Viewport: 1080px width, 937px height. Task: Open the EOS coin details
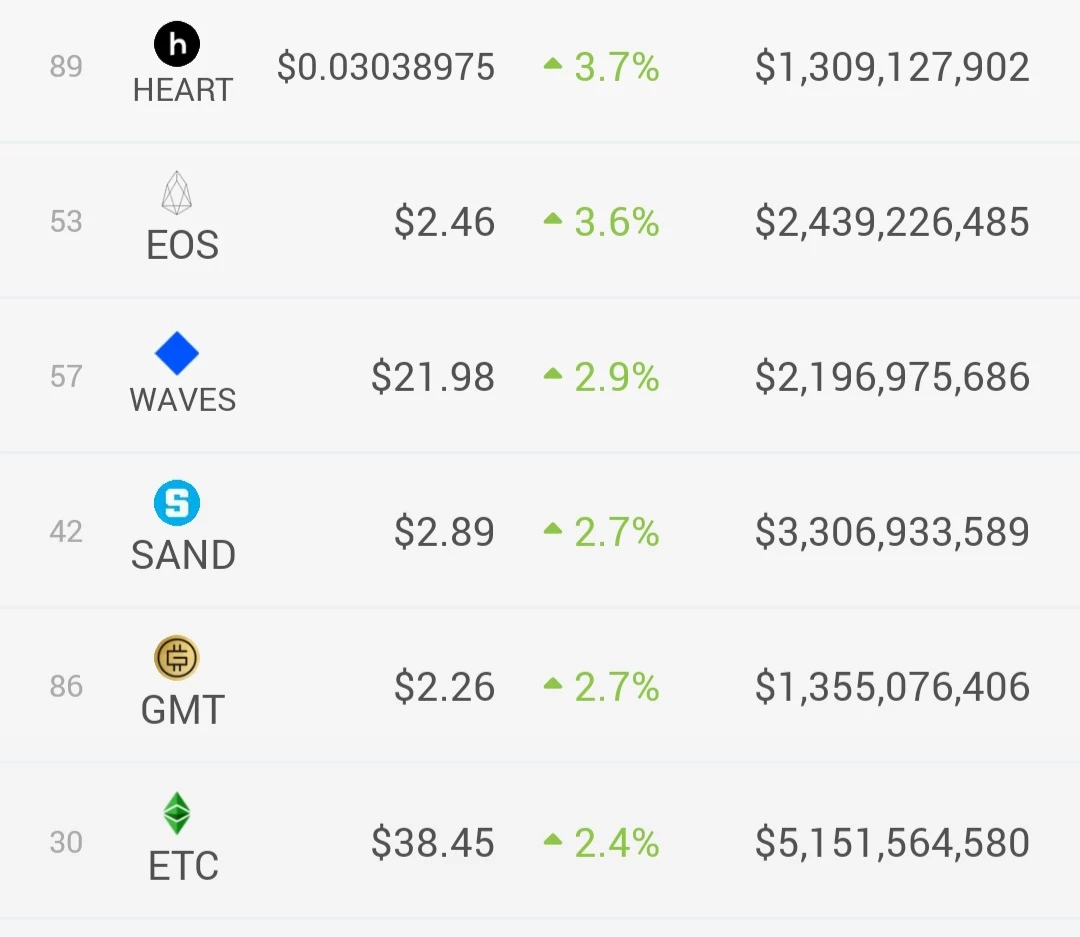coord(540,220)
